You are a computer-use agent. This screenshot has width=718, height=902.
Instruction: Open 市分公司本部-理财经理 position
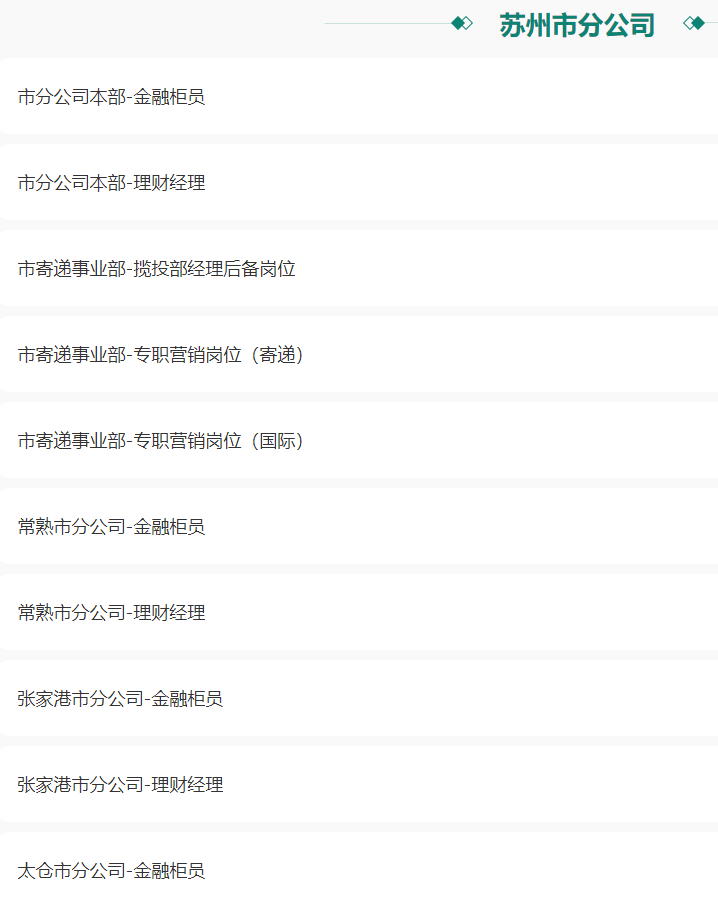(x=112, y=183)
